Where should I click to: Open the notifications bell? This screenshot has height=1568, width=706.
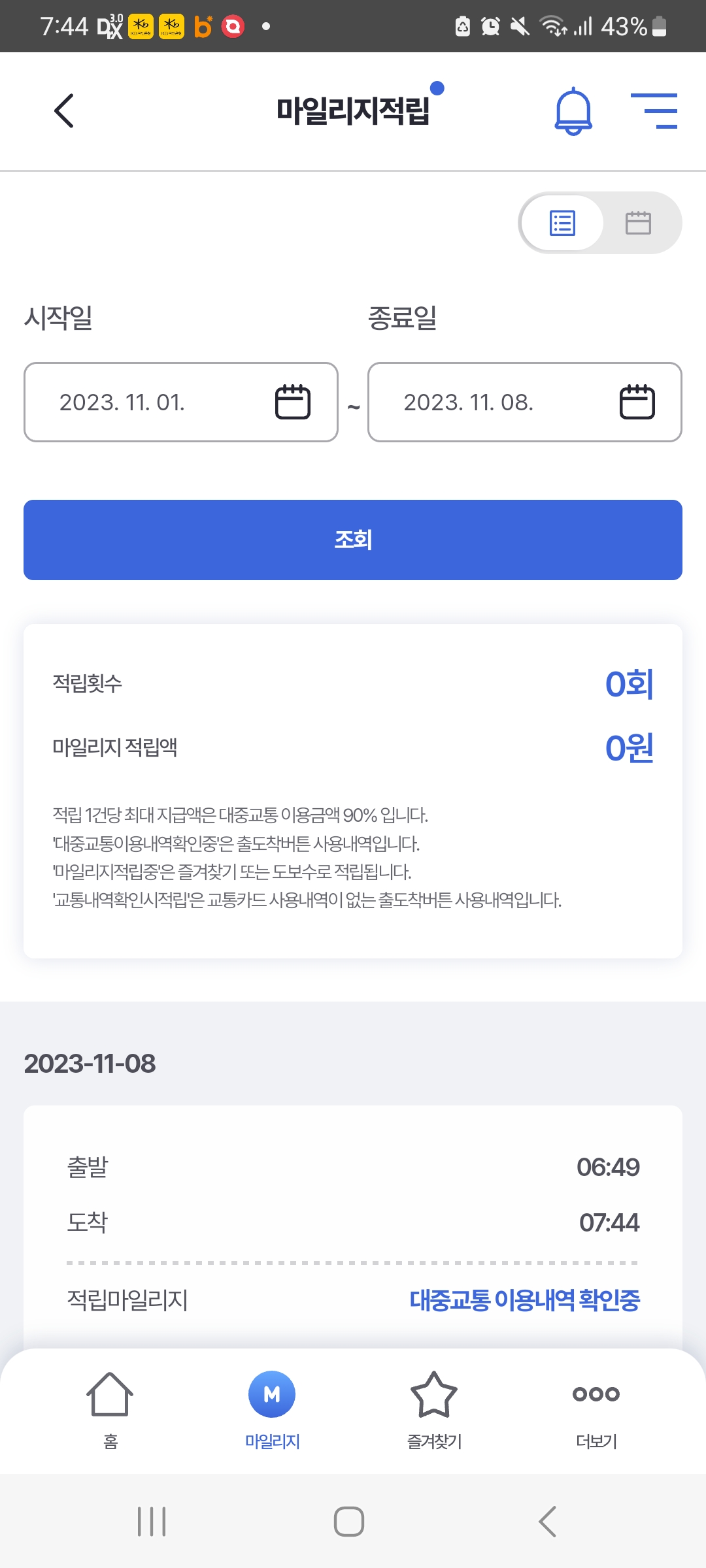point(573,111)
